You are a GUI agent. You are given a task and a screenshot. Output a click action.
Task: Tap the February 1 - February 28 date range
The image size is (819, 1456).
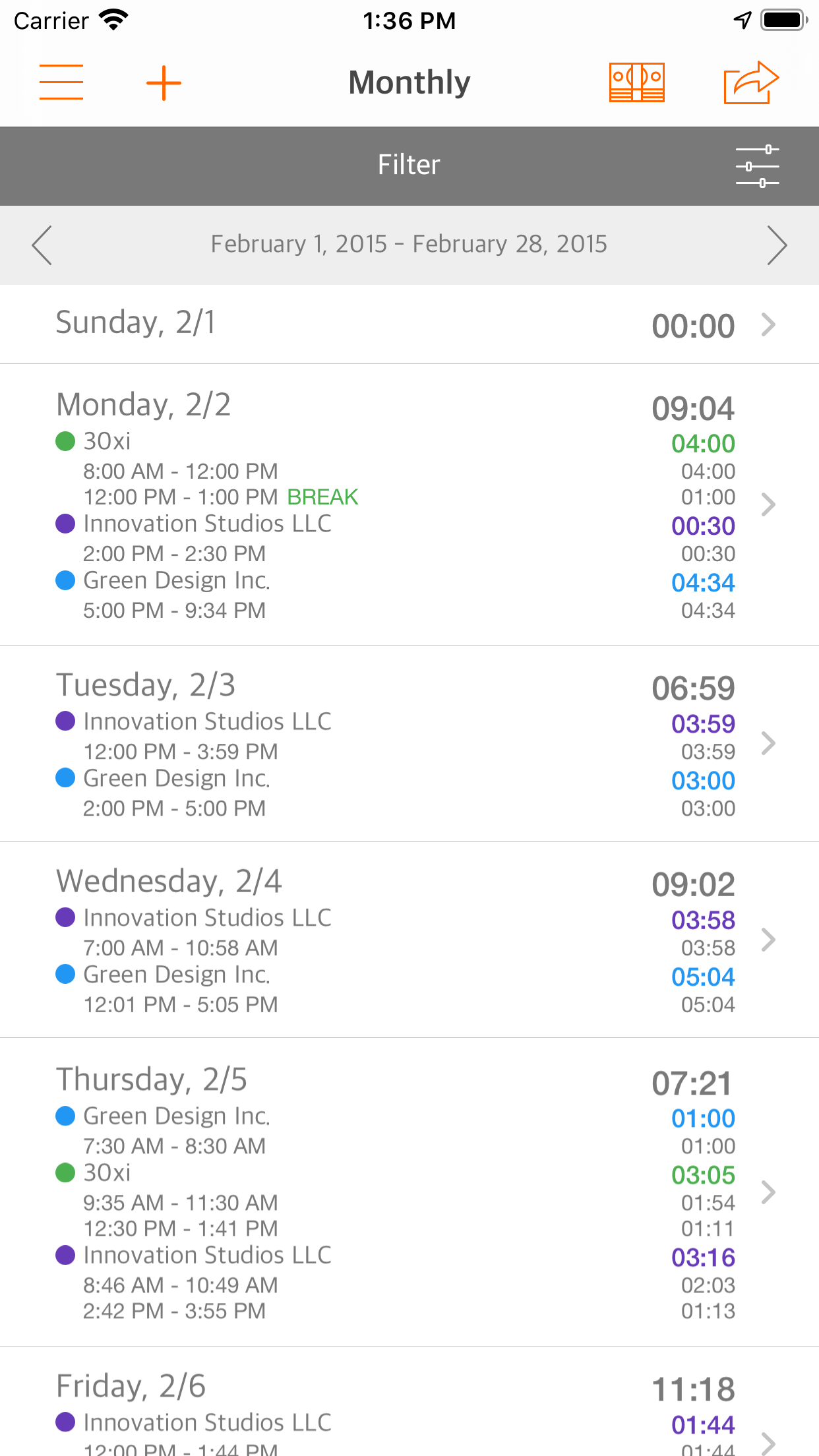pyautogui.click(x=408, y=245)
